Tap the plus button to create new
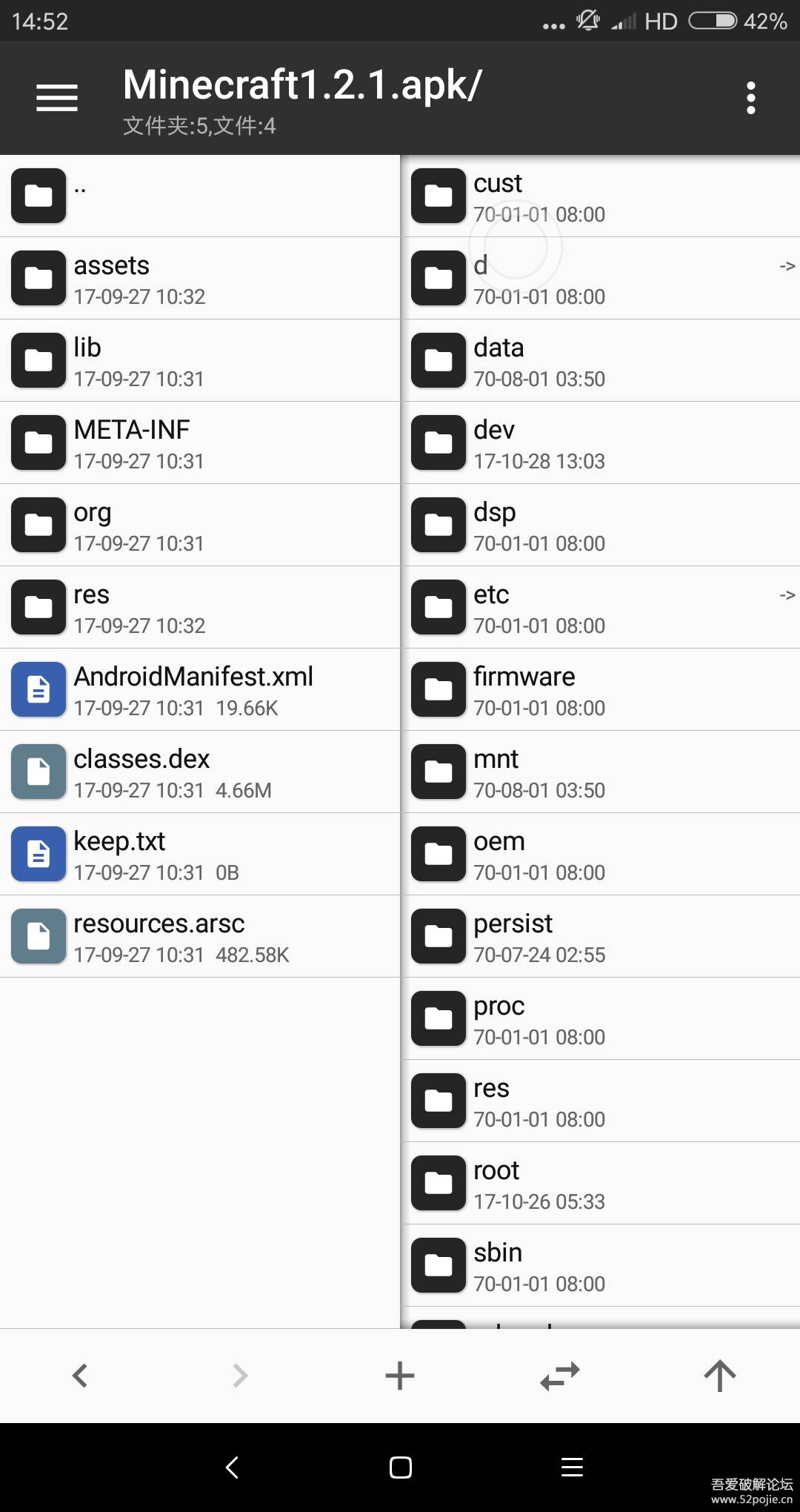 click(400, 1376)
